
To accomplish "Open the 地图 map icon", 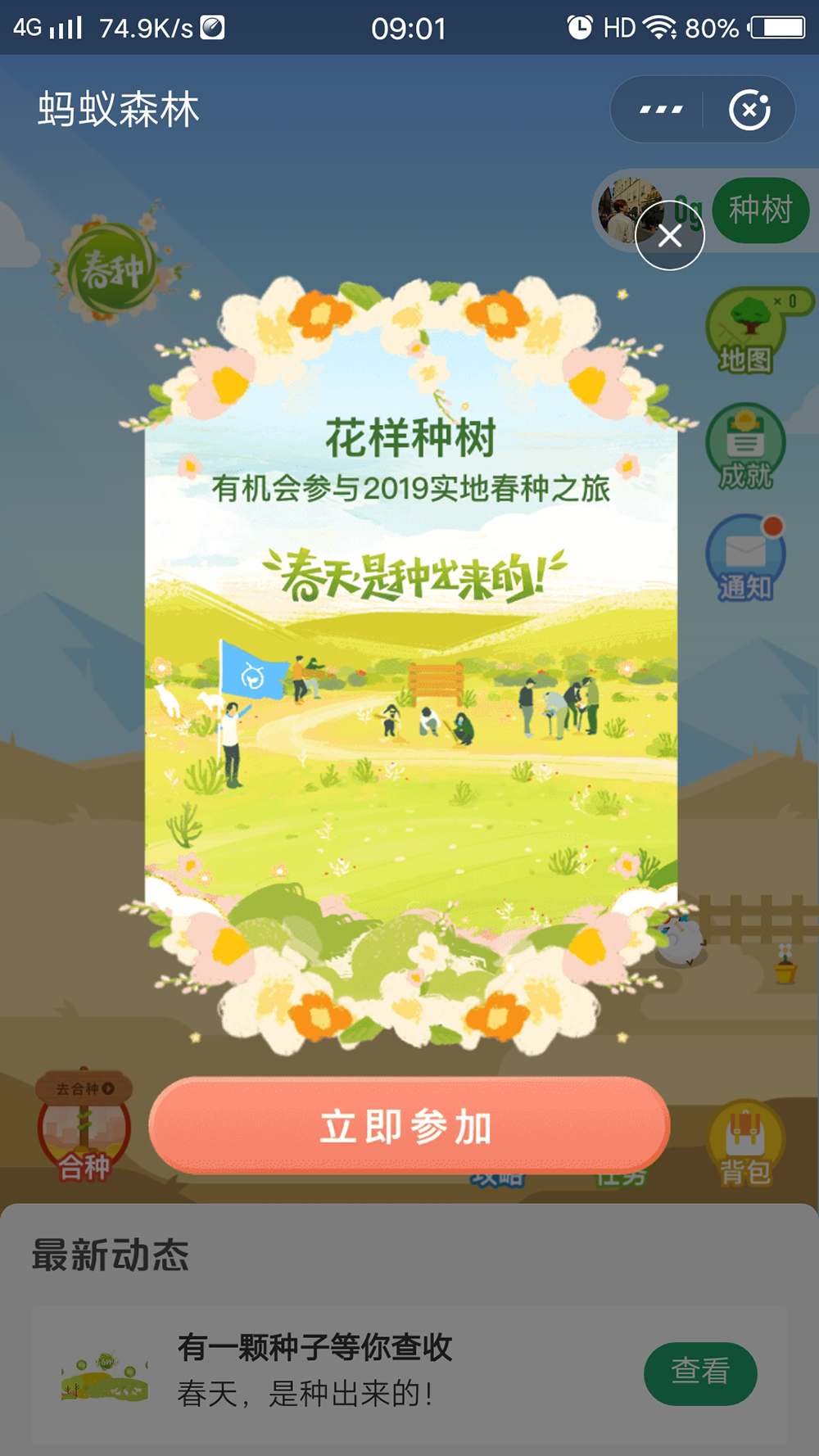I will pos(745,333).
